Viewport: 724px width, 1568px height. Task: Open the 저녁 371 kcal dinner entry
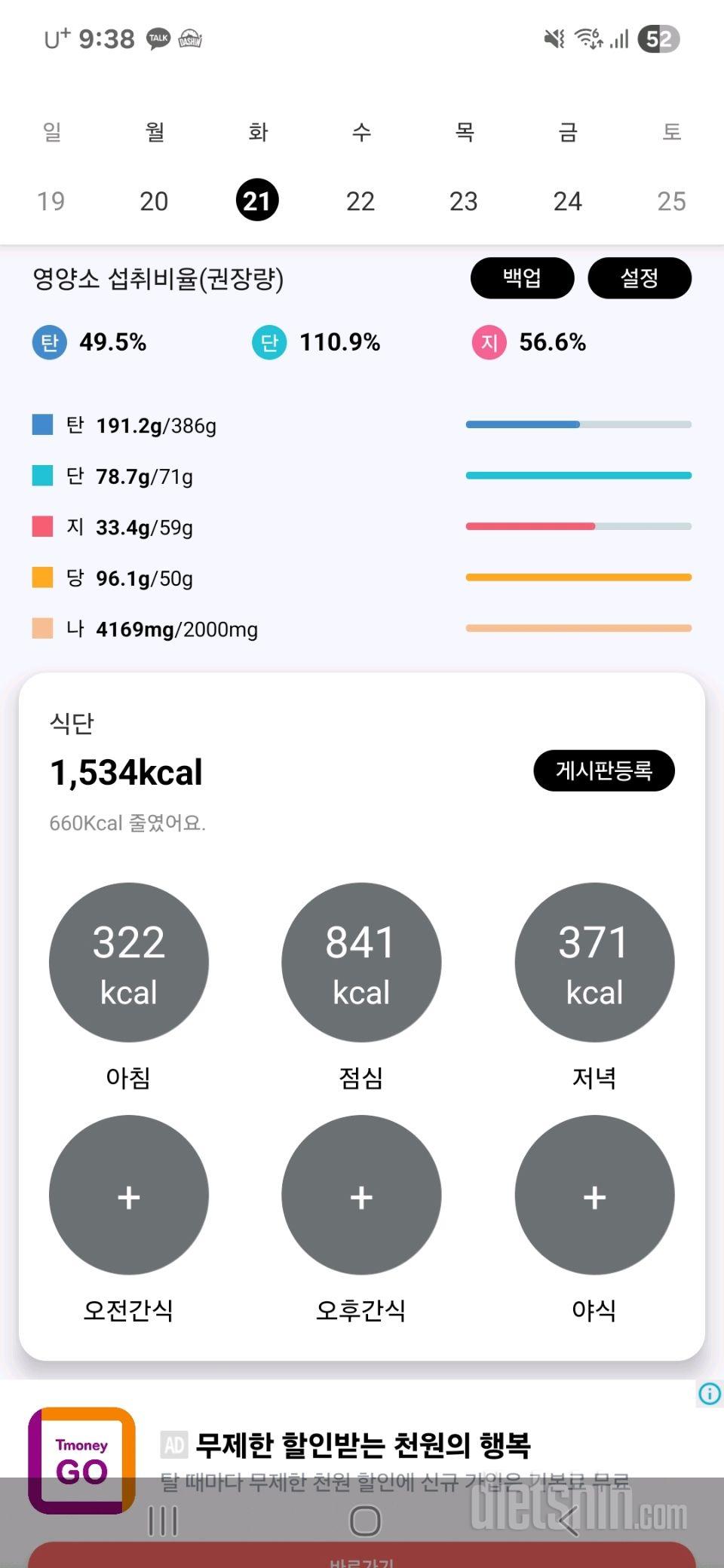(x=594, y=963)
